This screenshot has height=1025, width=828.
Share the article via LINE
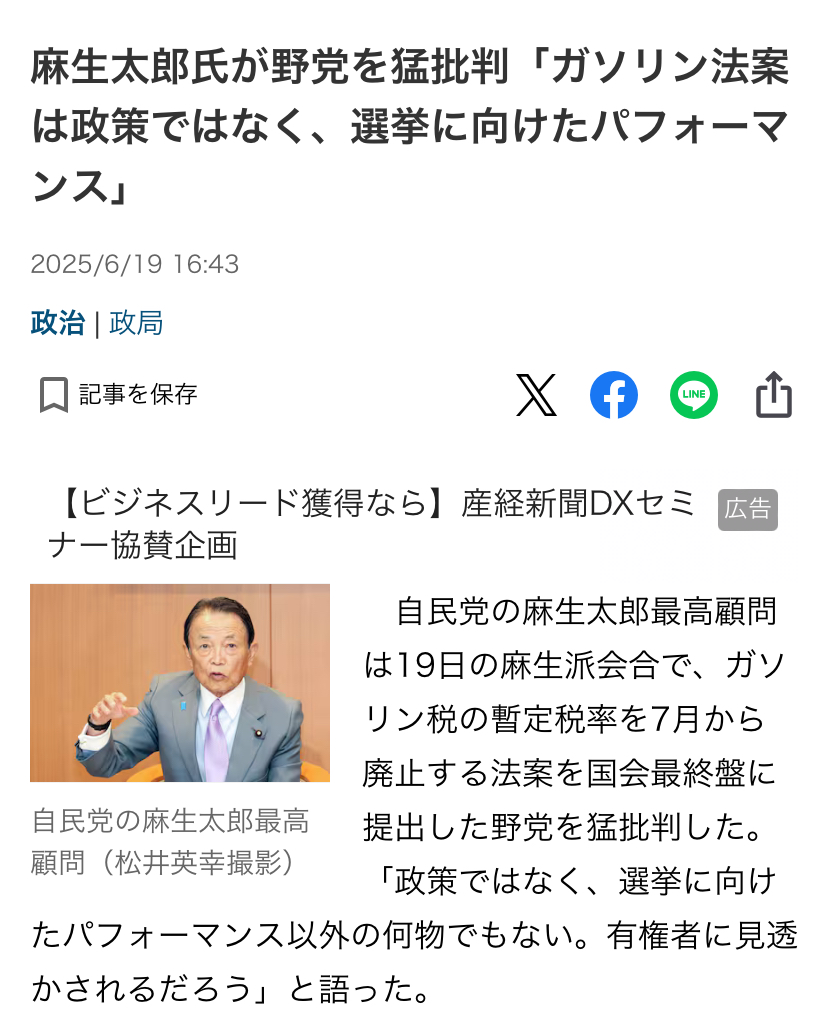click(693, 395)
